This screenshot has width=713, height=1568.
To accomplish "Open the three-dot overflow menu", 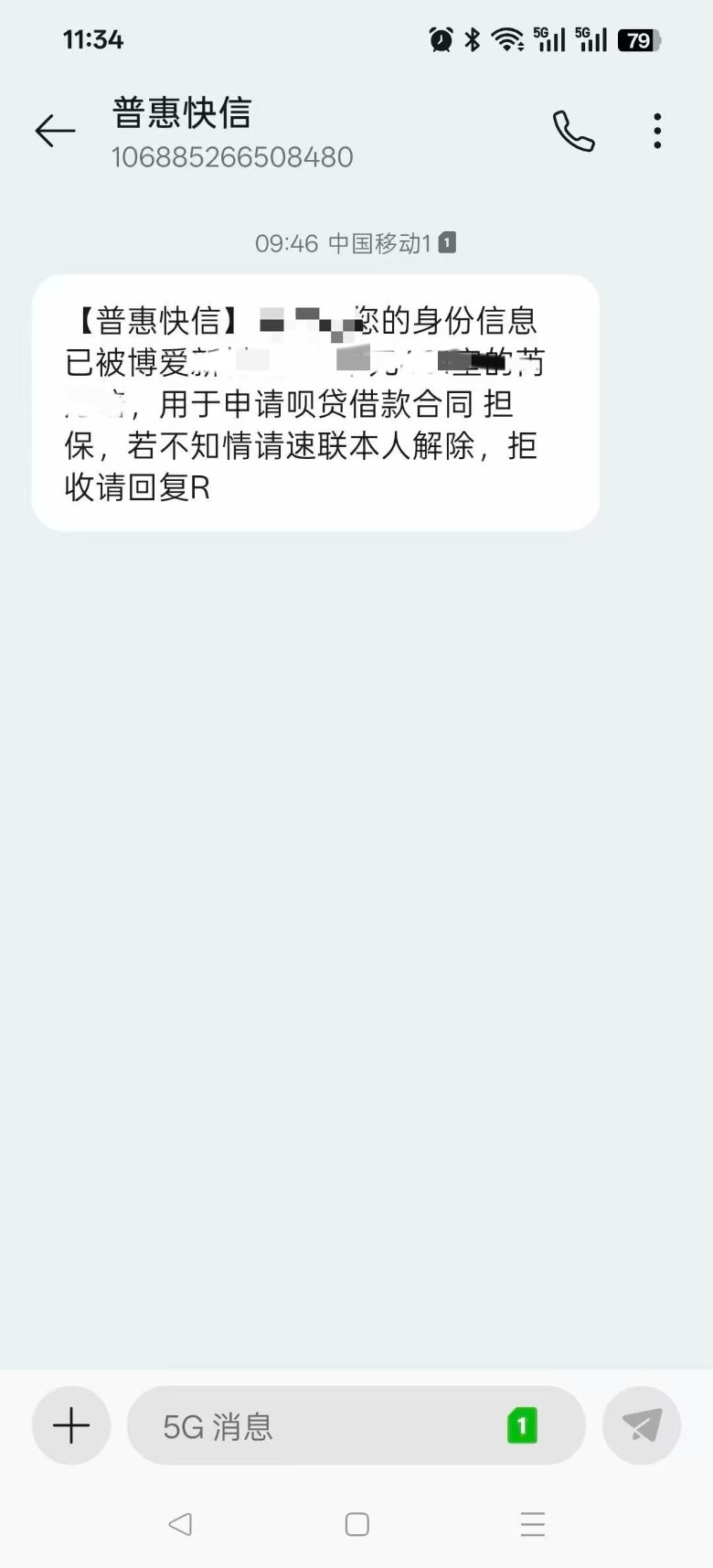I will pos(657,132).
